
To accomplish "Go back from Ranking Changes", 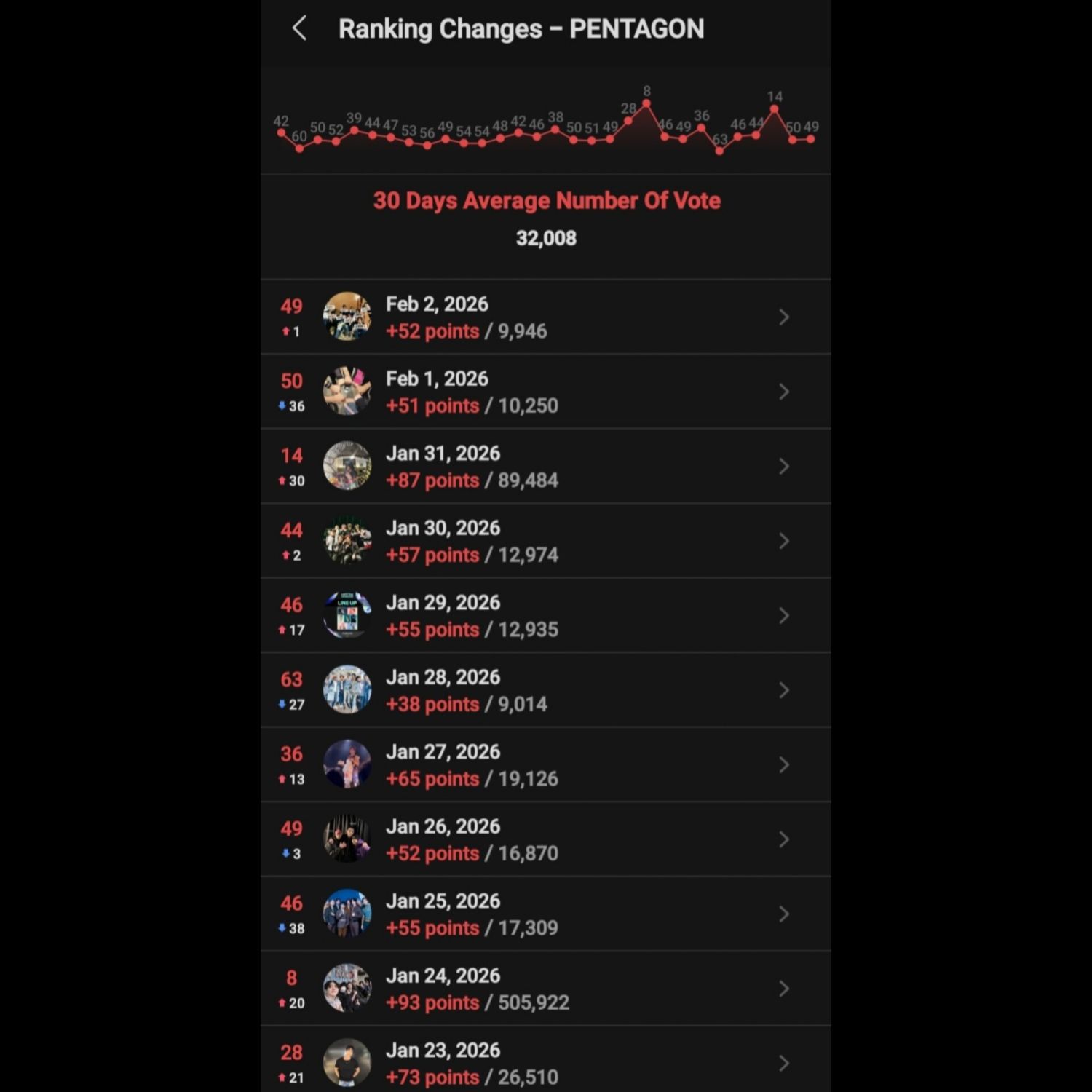I will (x=299, y=29).
